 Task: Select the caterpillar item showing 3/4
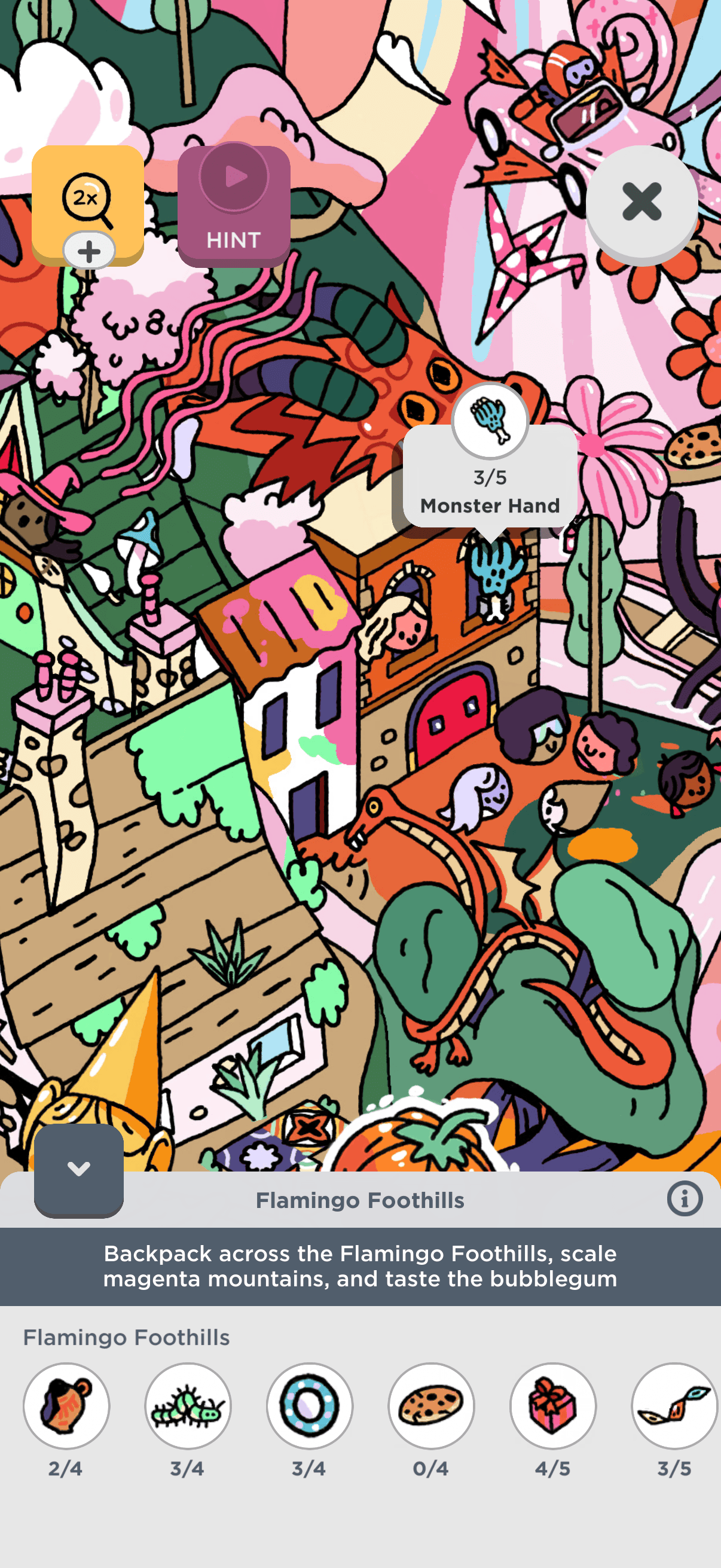[188, 1405]
